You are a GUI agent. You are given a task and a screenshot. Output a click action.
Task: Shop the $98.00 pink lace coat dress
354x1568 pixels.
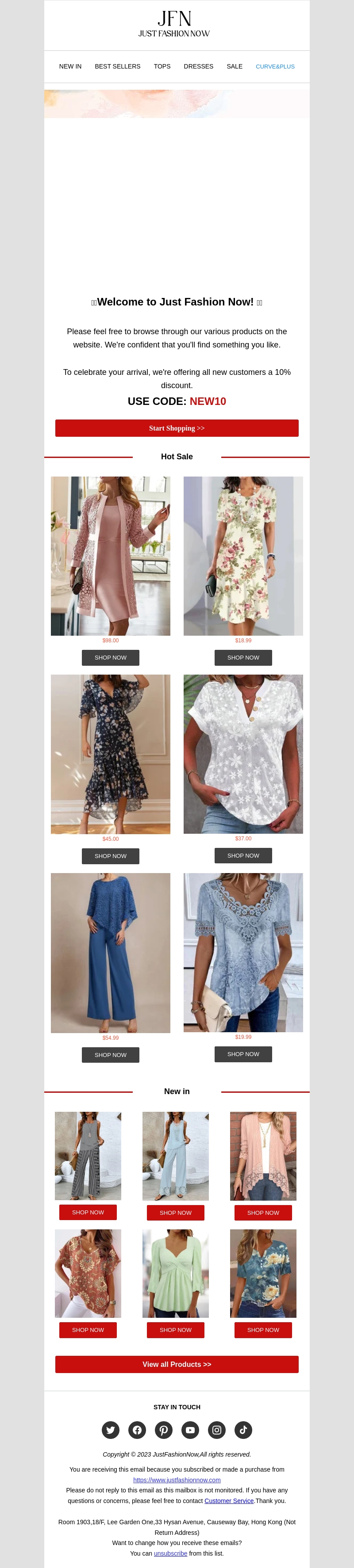110,657
